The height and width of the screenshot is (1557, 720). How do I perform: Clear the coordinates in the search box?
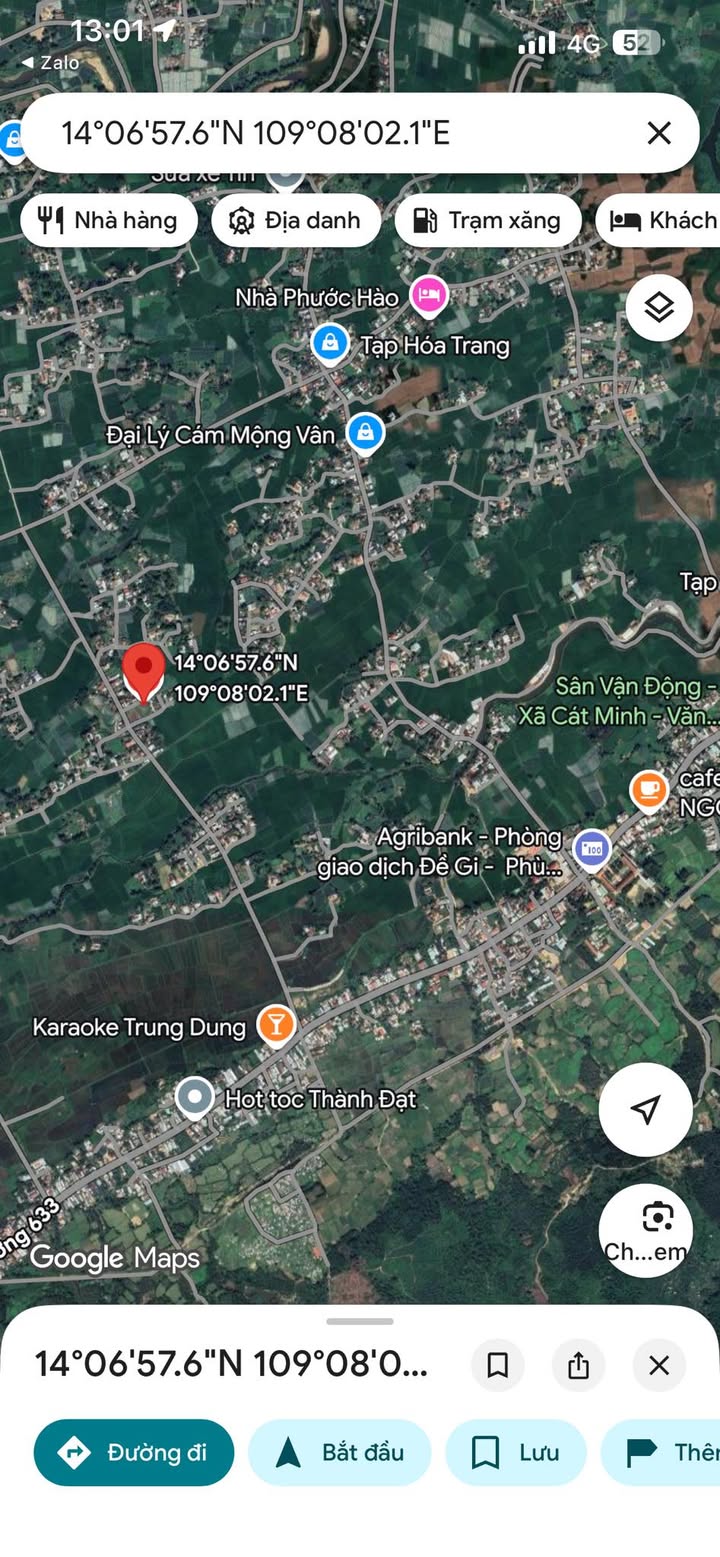coord(659,133)
